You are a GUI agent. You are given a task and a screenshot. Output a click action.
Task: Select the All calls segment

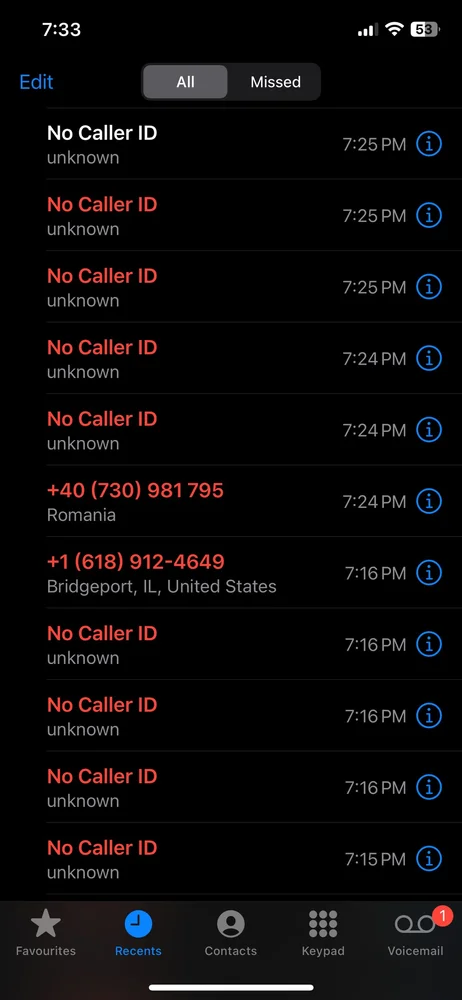185,82
